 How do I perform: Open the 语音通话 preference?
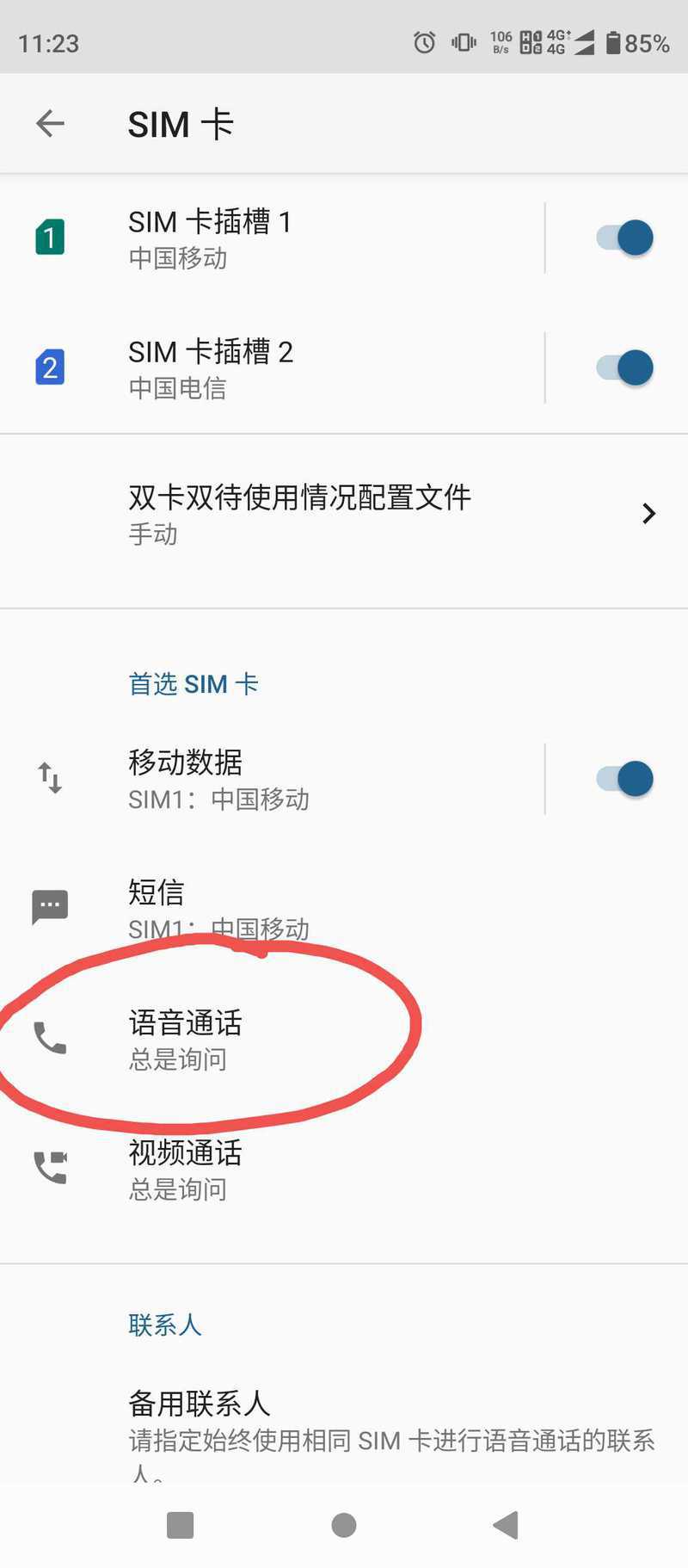344,1039
